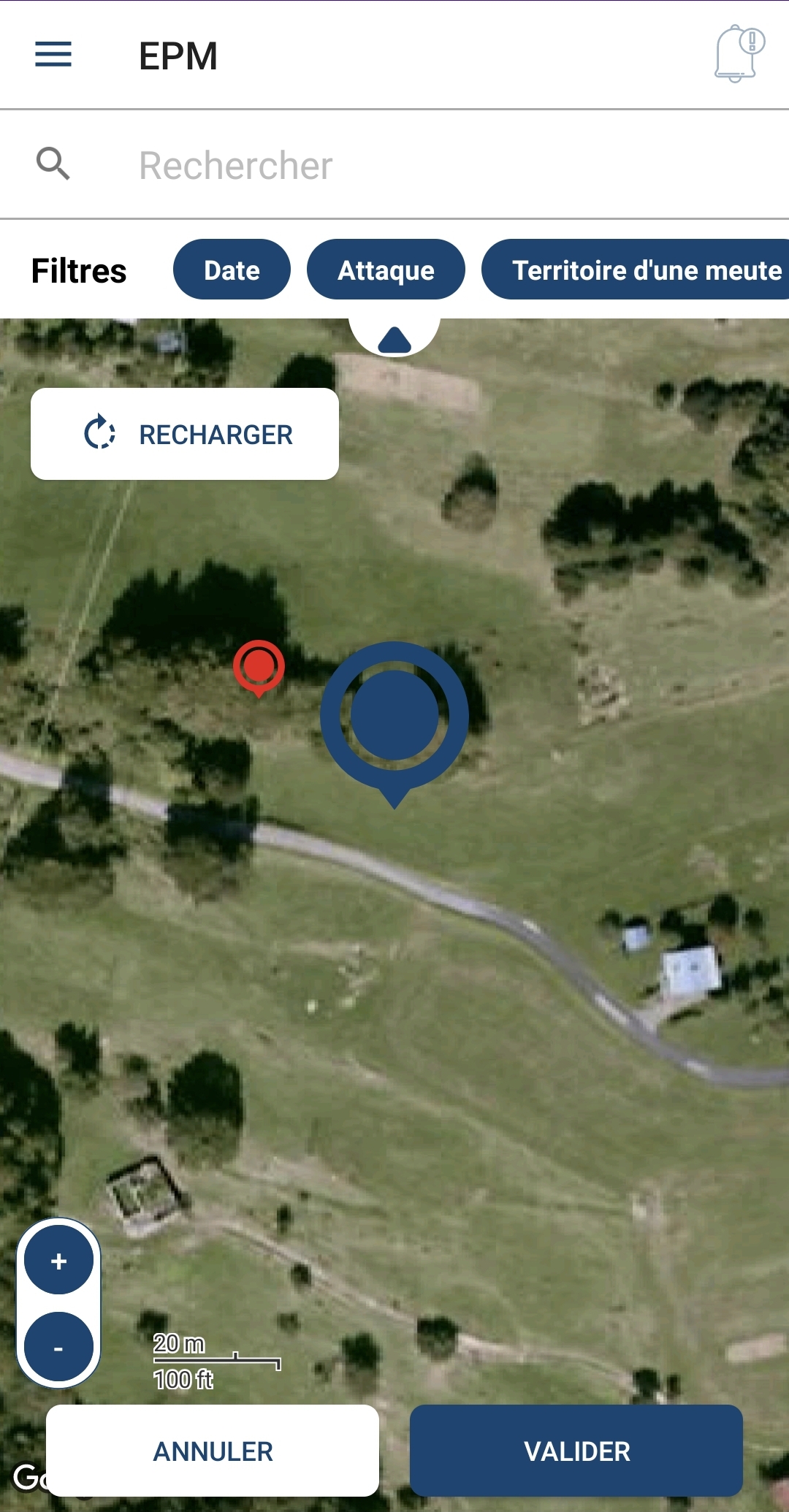Zoom in on the map

click(58, 1260)
